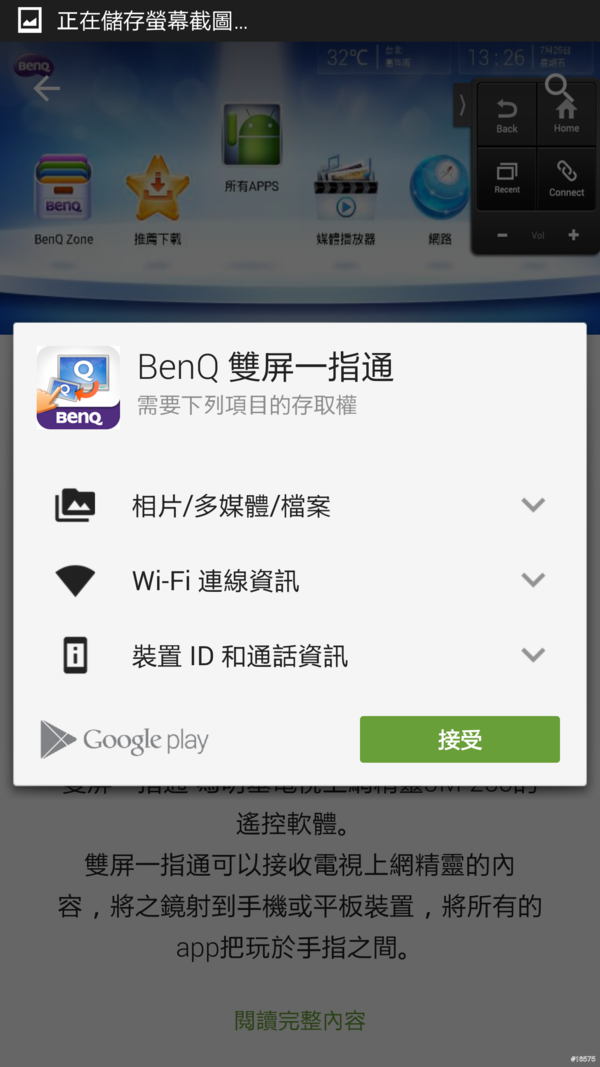Expand Wi-Fi 連線資訊 permission details
Screen dimensions: 600x1067
[533, 580]
